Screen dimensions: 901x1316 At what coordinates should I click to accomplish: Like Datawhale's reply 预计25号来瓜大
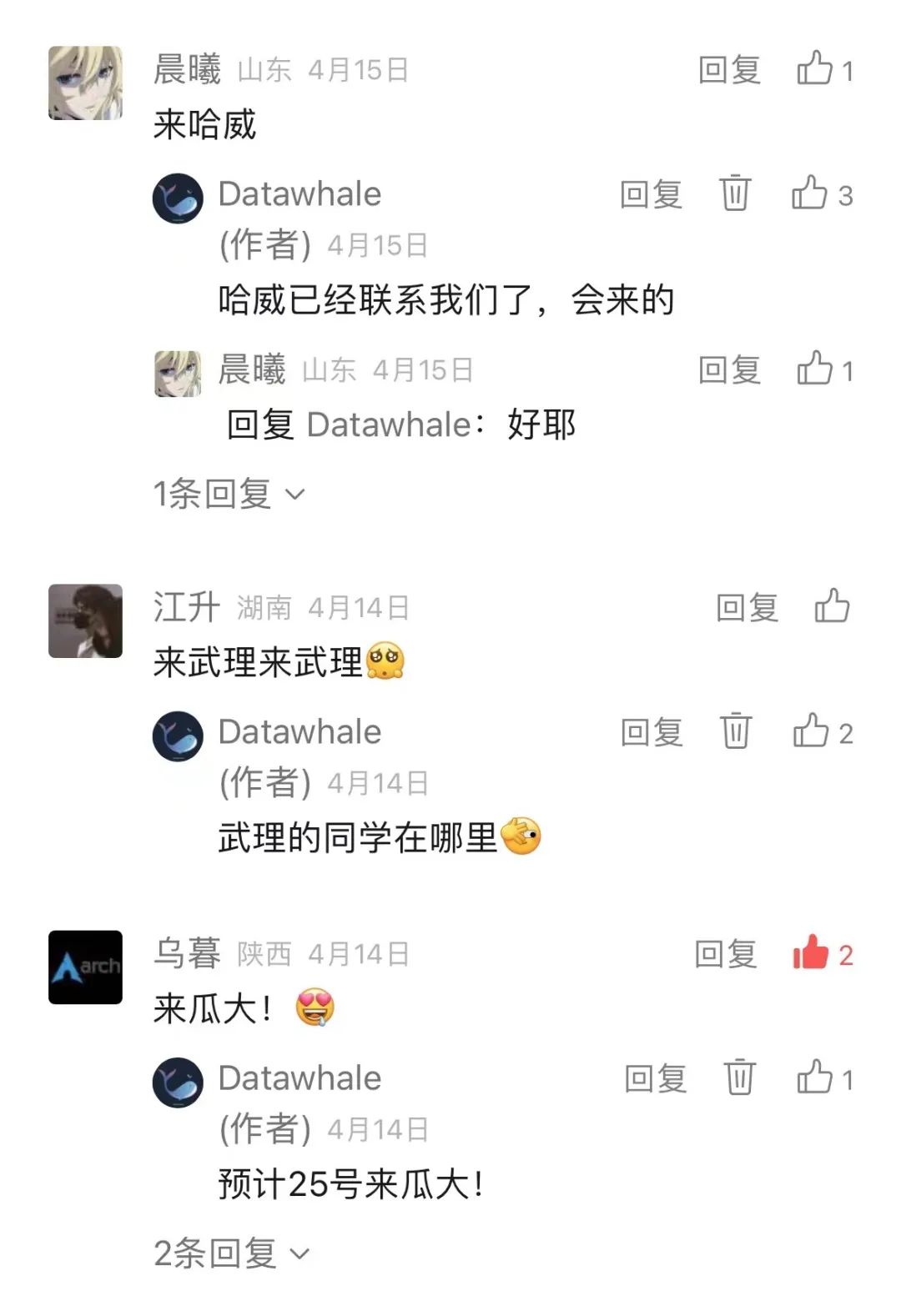[815, 1077]
